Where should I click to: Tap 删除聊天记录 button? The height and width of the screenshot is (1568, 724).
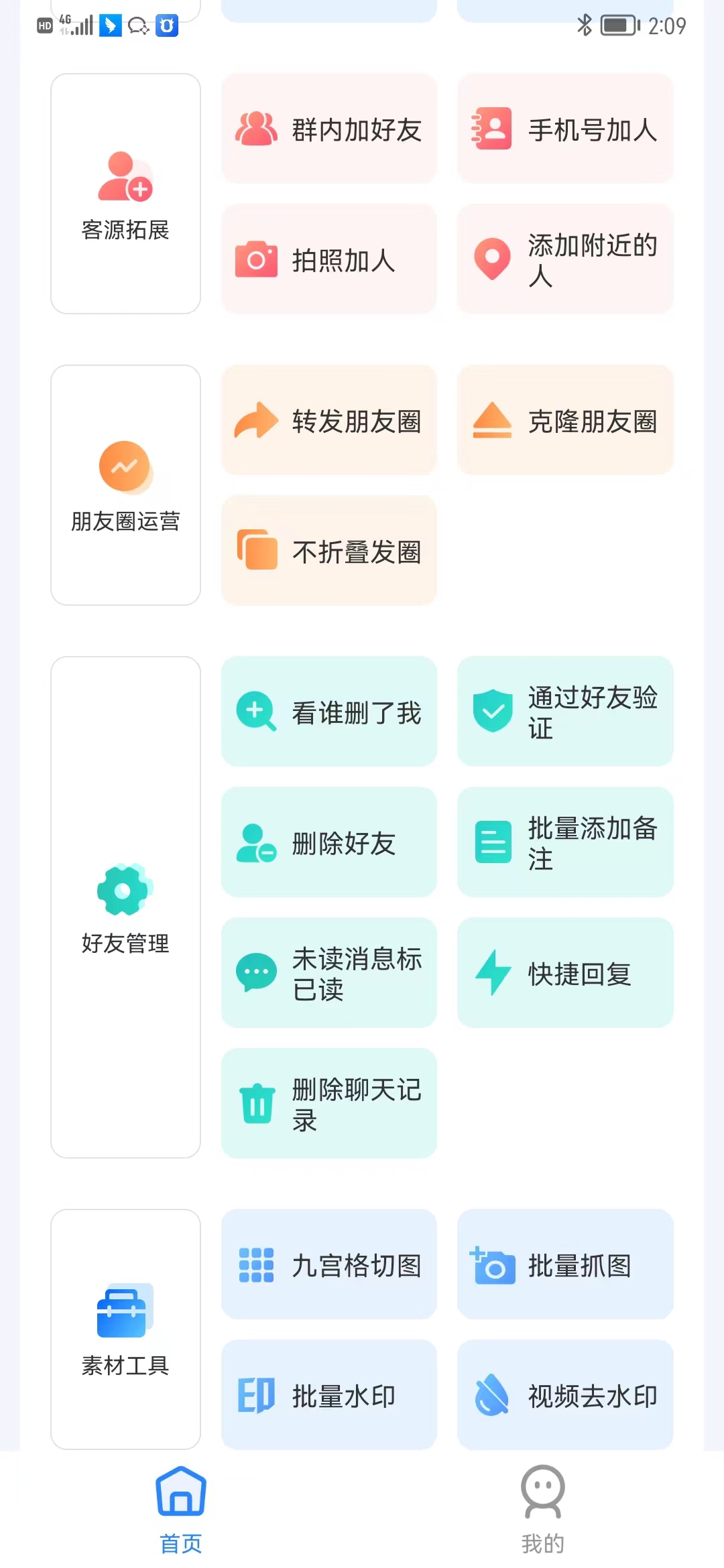pos(329,1104)
